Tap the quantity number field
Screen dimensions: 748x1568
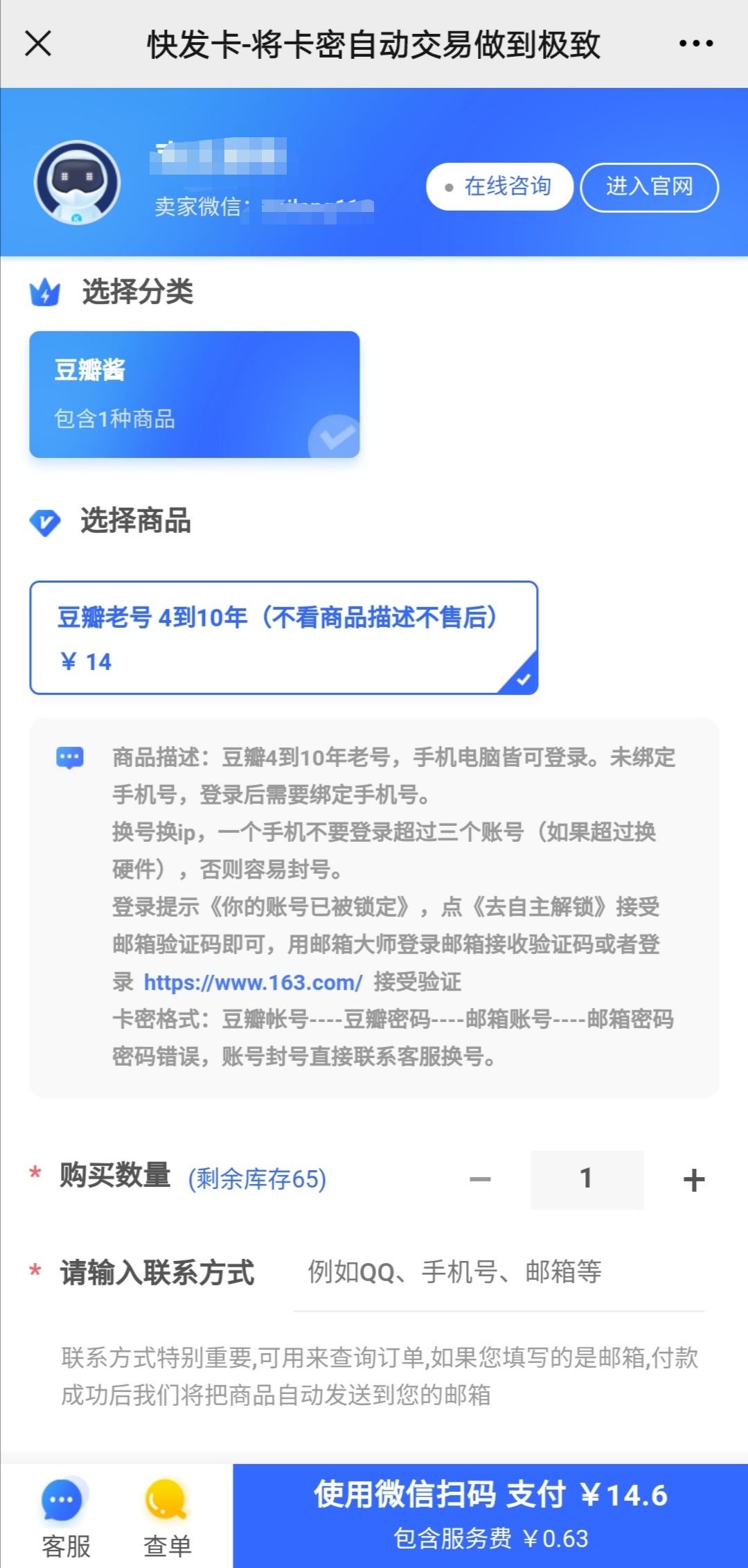pos(587,1179)
